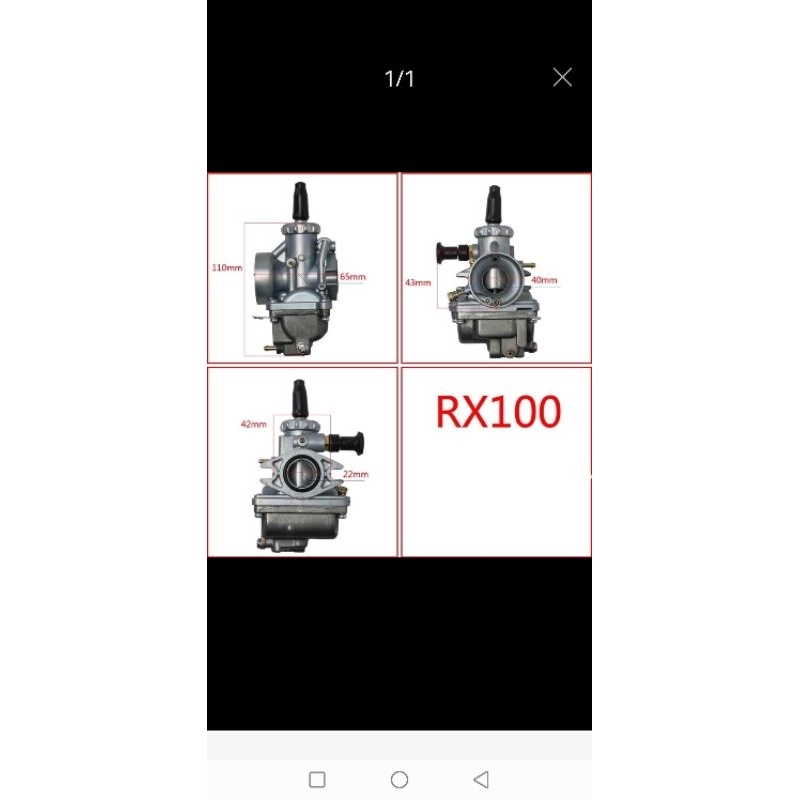Go back using system back button
The image size is (800, 800).
481,780
